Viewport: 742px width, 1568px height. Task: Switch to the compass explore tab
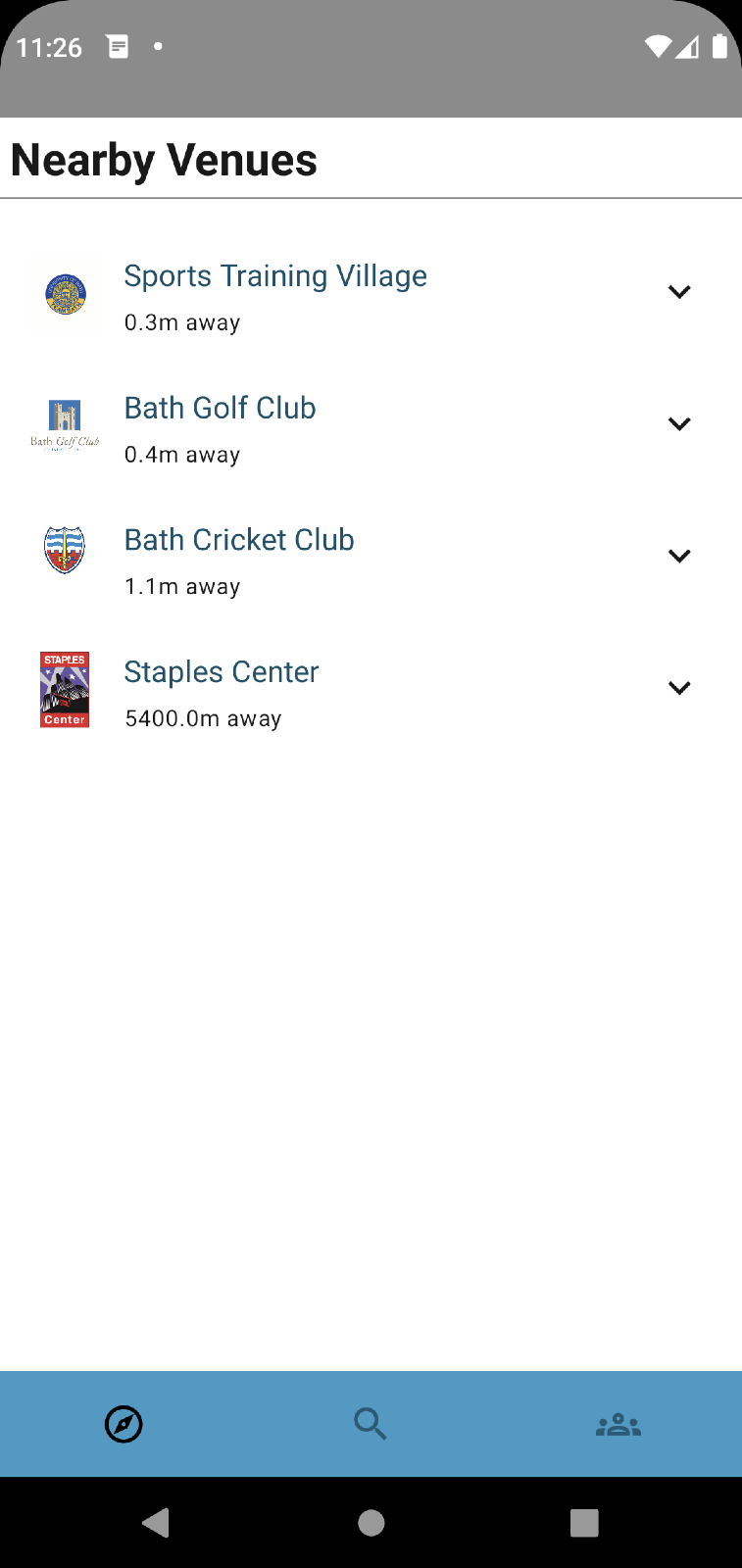(x=124, y=1424)
